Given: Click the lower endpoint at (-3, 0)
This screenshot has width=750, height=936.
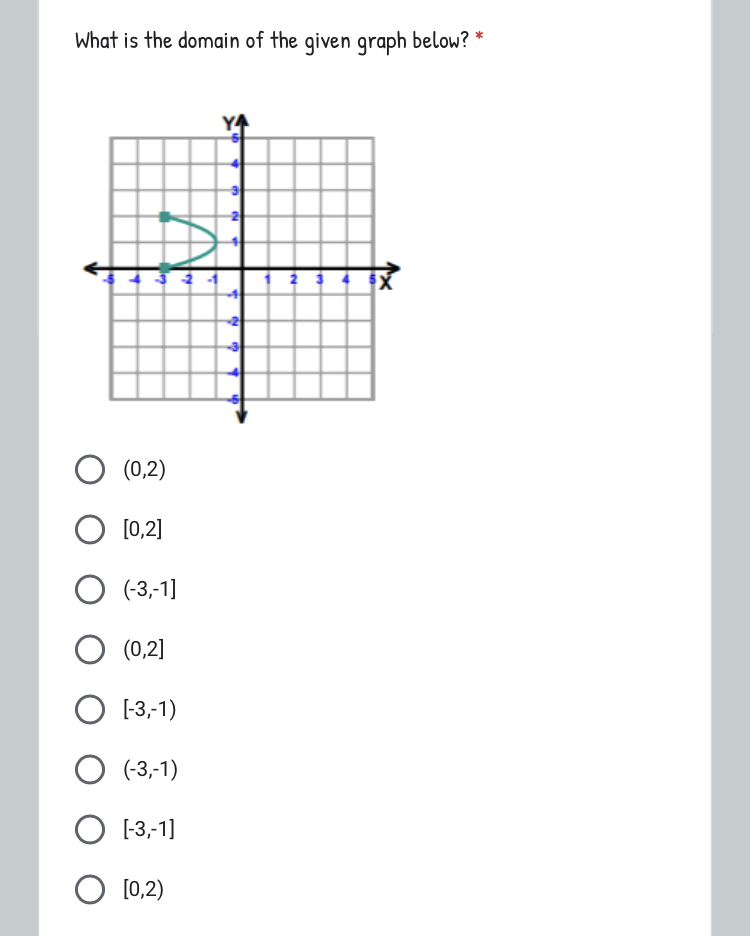Looking at the screenshot, I should coord(163,267).
